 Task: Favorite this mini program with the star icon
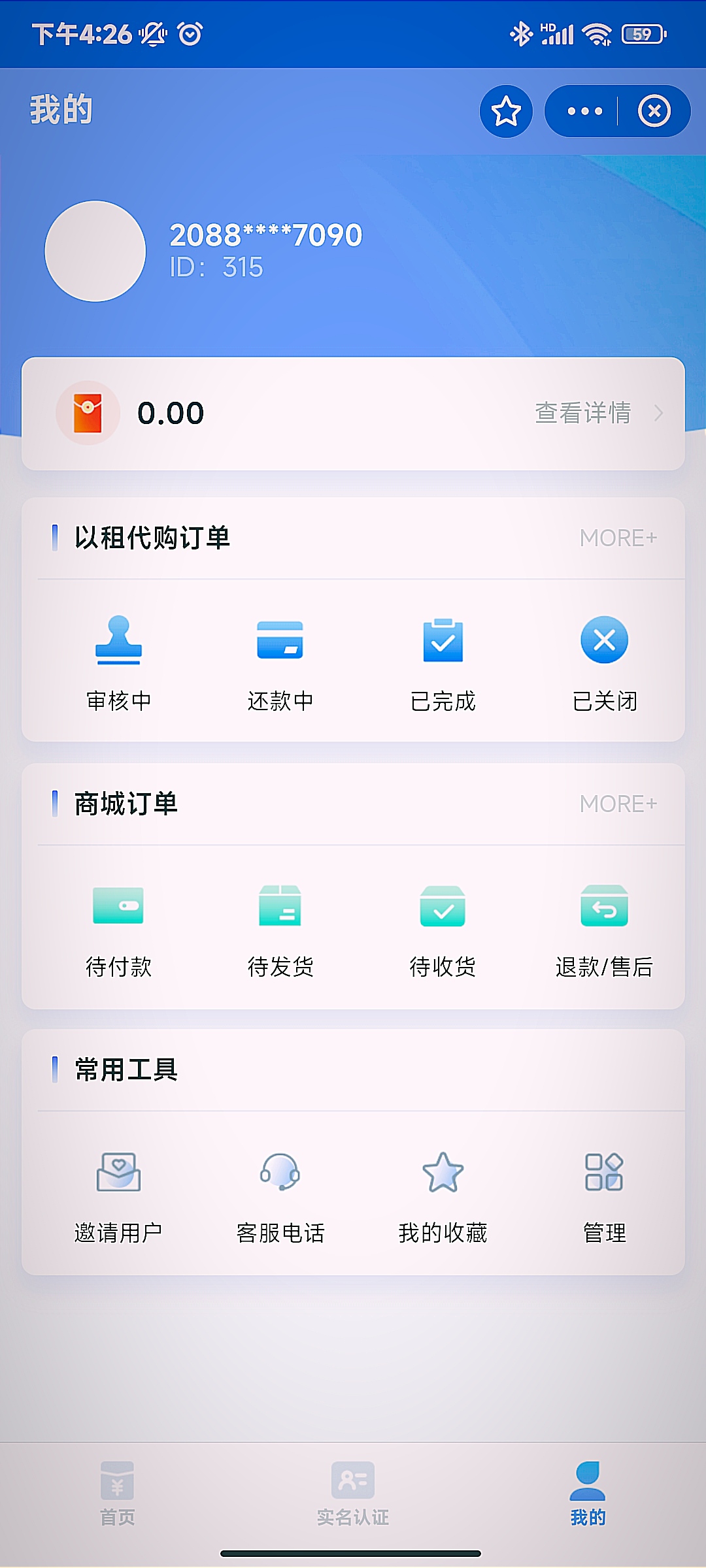[x=506, y=112]
